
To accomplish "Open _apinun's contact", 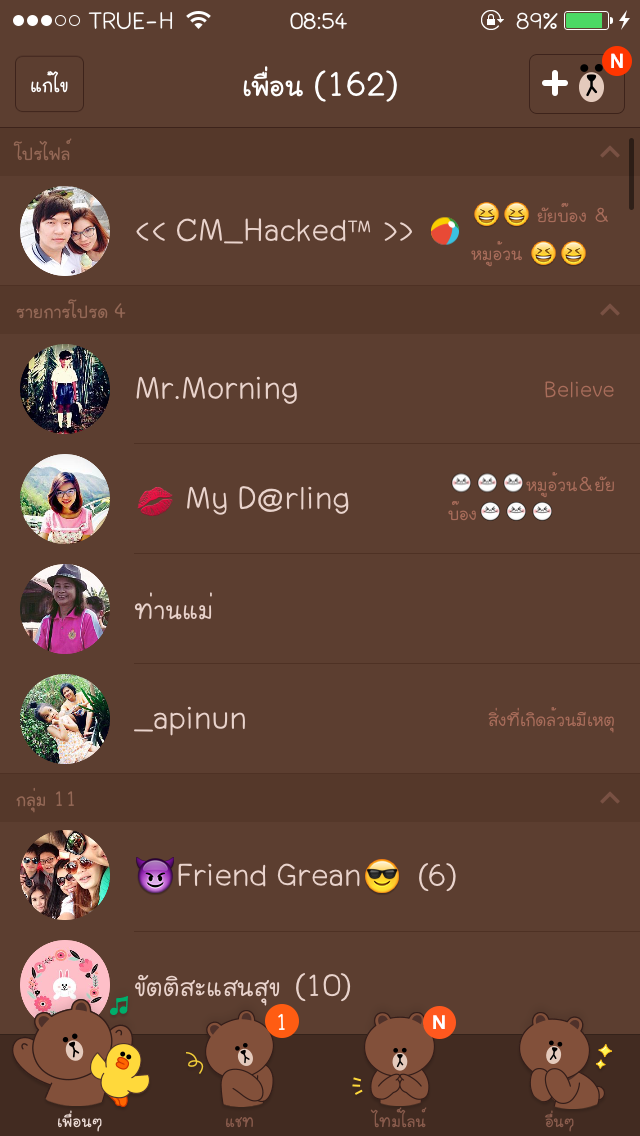I will click(x=320, y=719).
